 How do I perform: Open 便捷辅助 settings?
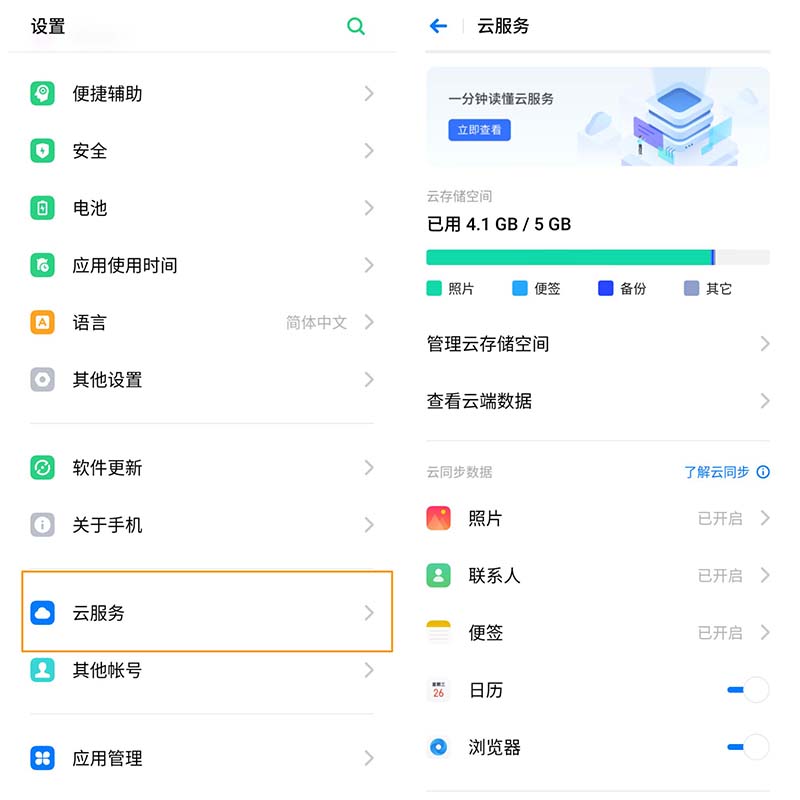200,94
